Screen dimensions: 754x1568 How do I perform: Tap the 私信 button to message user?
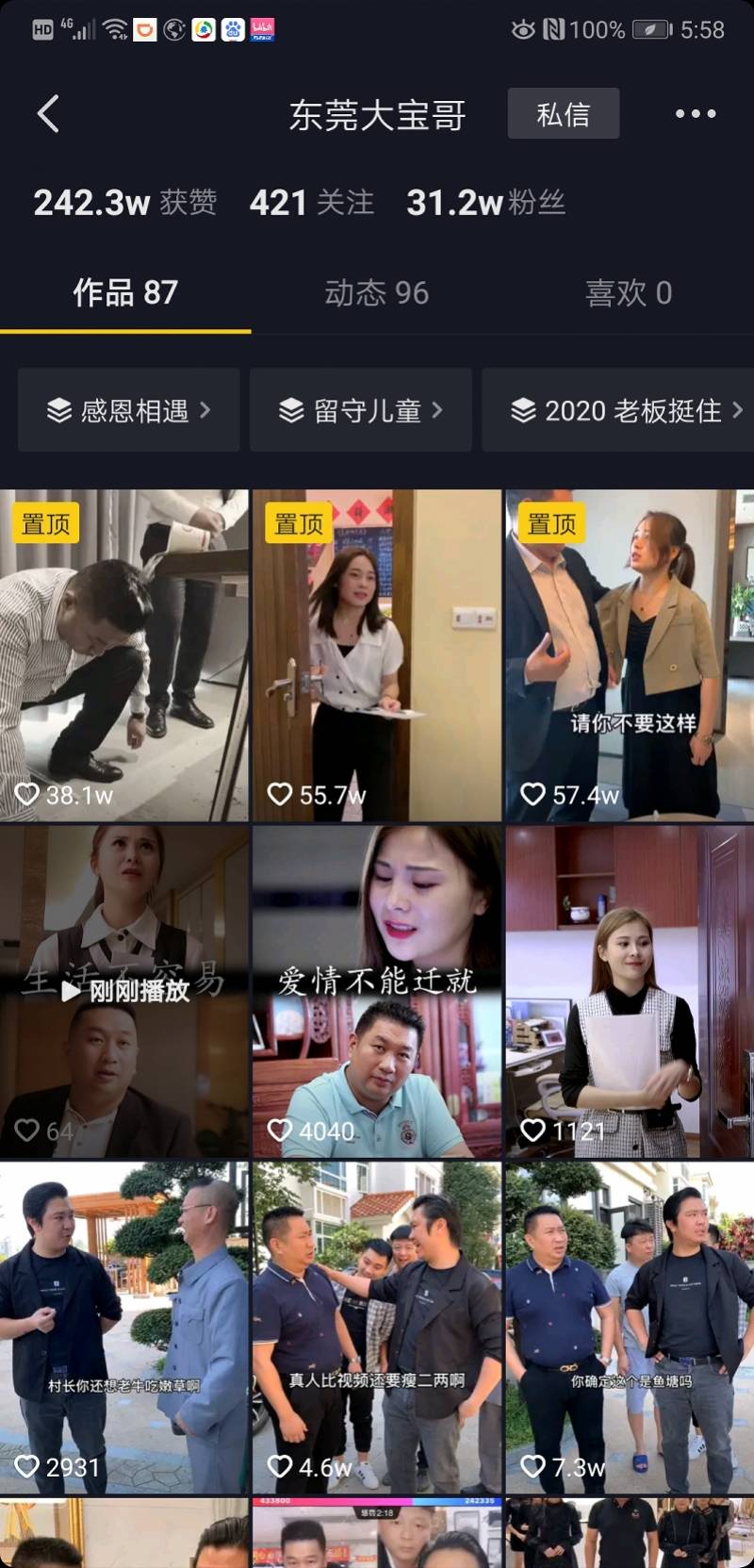pyautogui.click(x=564, y=113)
